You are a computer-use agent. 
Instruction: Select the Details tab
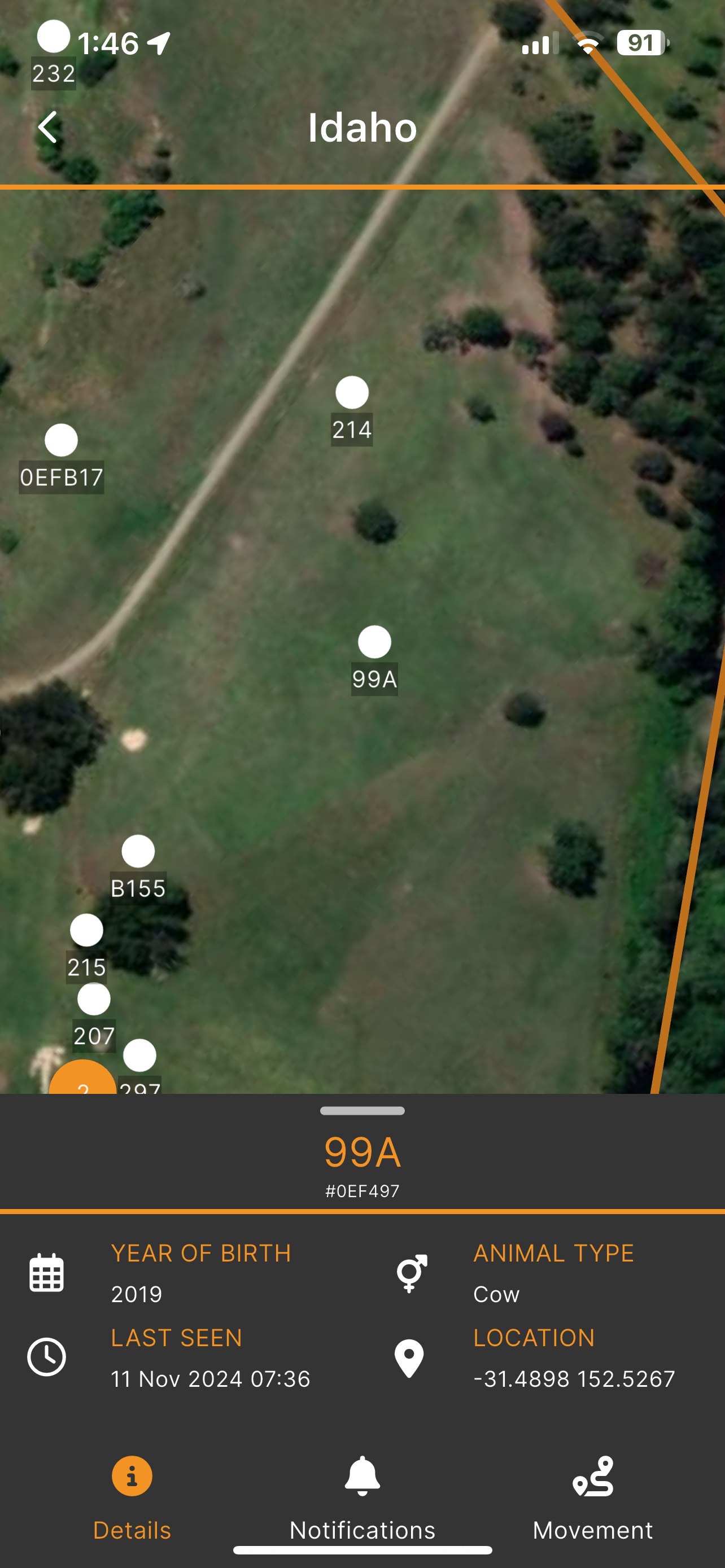(x=132, y=1492)
